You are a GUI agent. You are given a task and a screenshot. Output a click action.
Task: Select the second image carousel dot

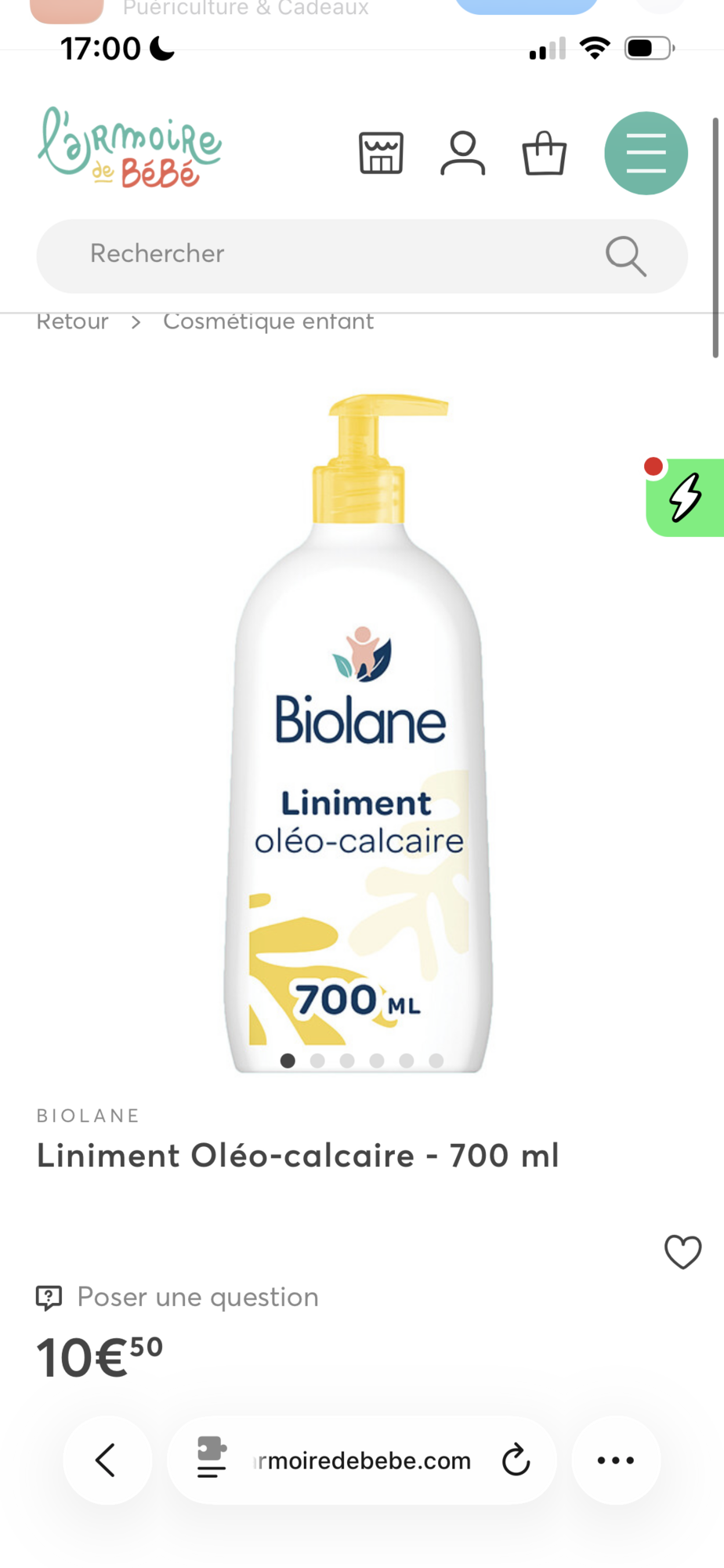pyautogui.click(x=317, y=1061)
